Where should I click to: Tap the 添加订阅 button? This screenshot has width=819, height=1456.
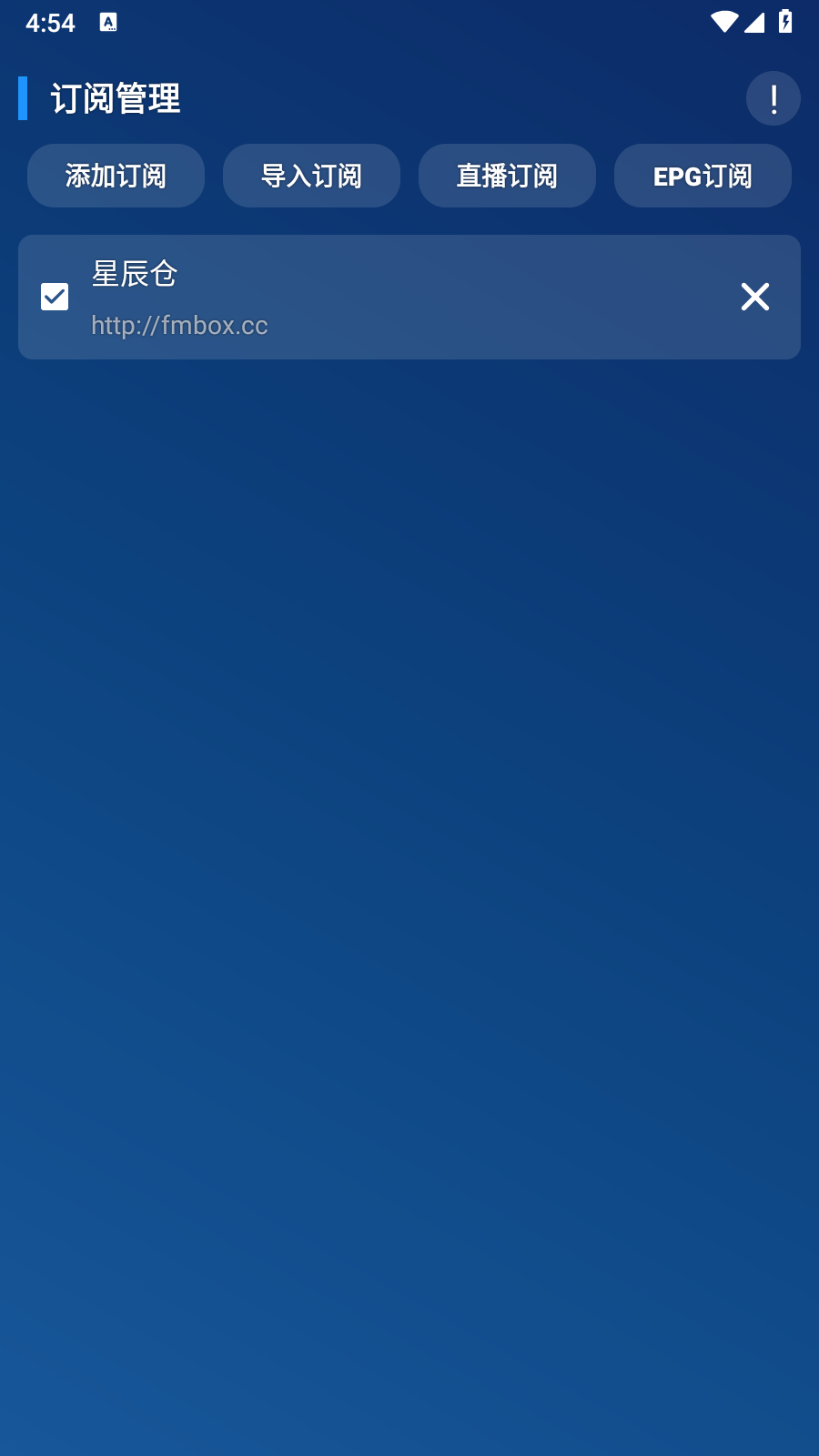tap(116, 176)
